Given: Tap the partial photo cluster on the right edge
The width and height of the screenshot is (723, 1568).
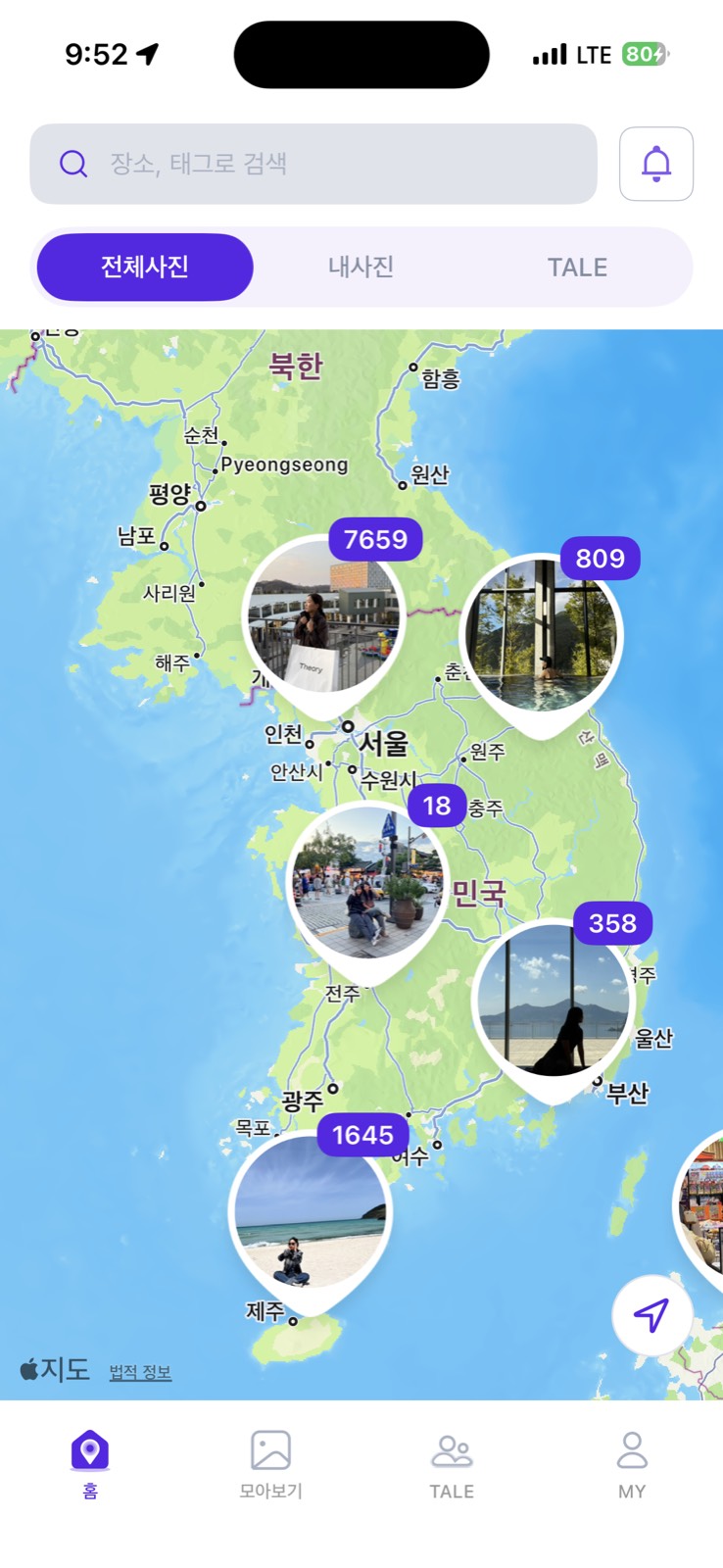Looking at the screenshot, I should pos(707,1205).
